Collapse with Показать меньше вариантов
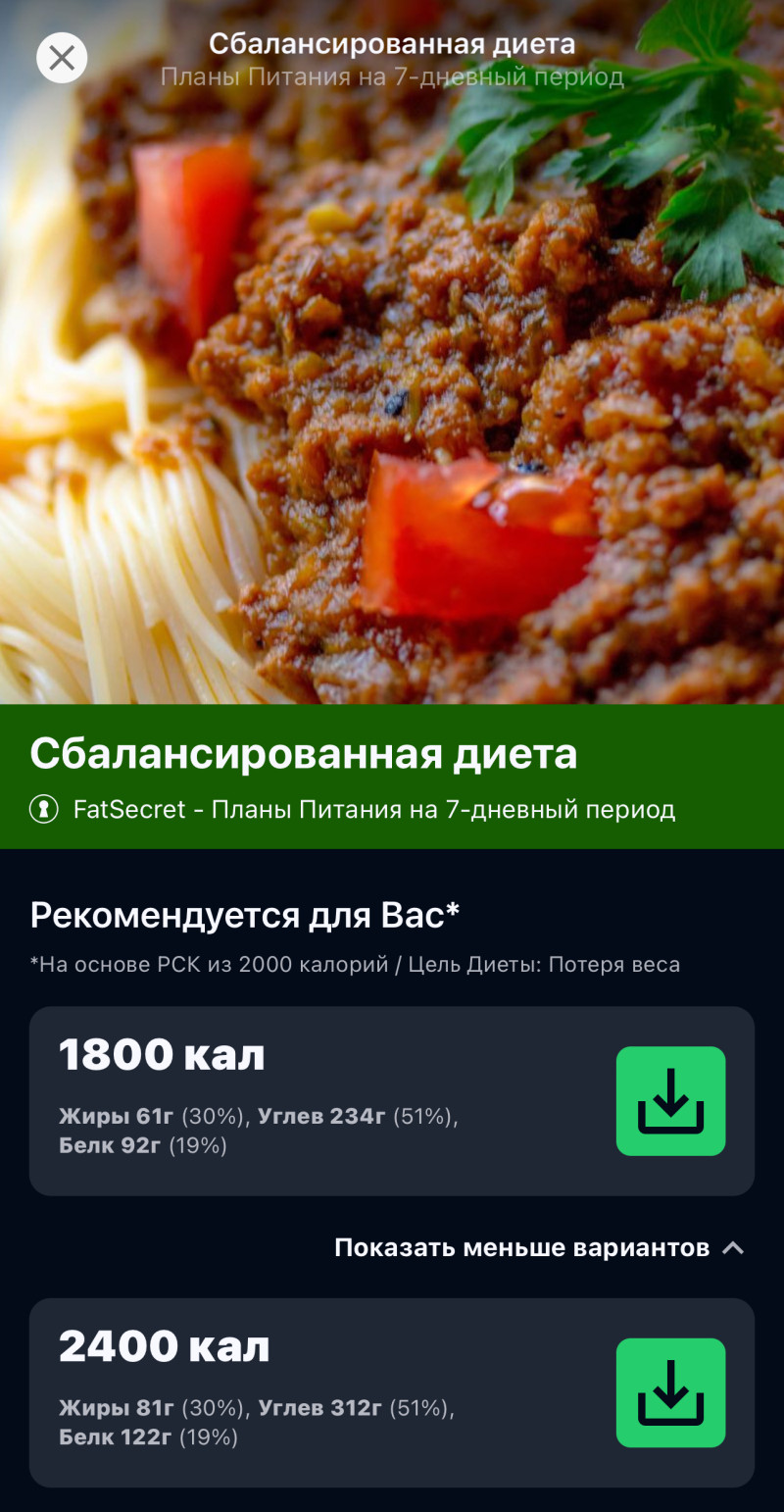 539,1247
